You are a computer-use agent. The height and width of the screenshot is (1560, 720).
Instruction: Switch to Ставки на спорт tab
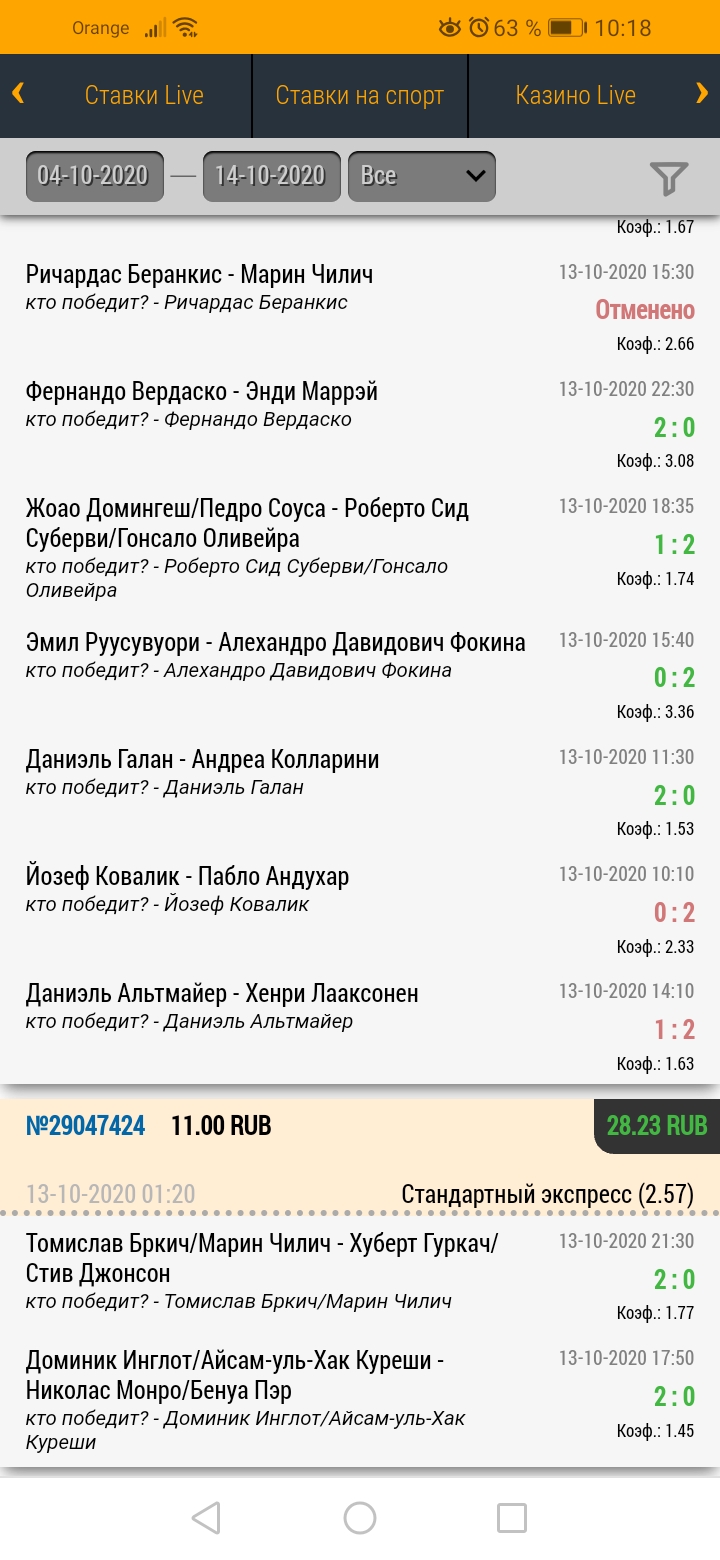[360, 96]
